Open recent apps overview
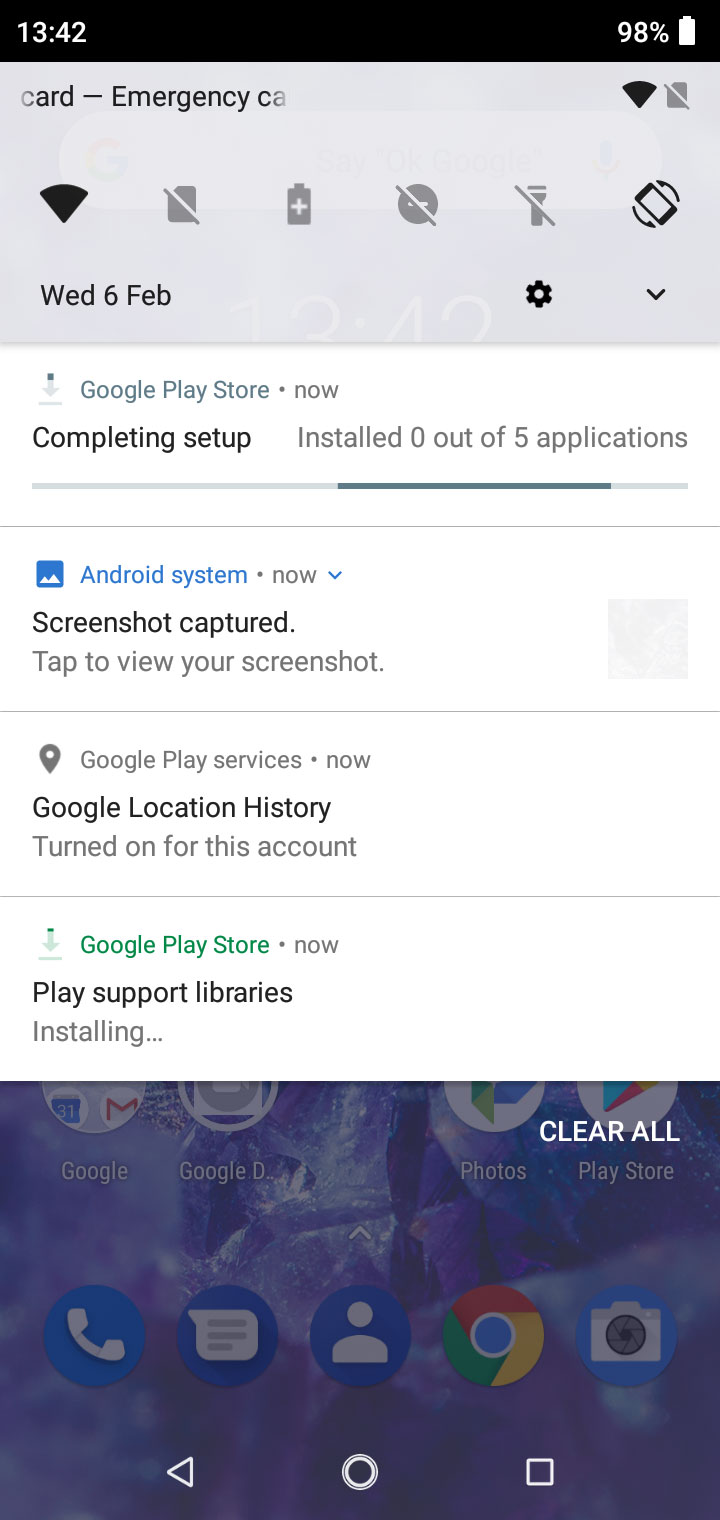Image resolution: width=720 pixels, height=1520 pixels. [x=540, y=1471]
